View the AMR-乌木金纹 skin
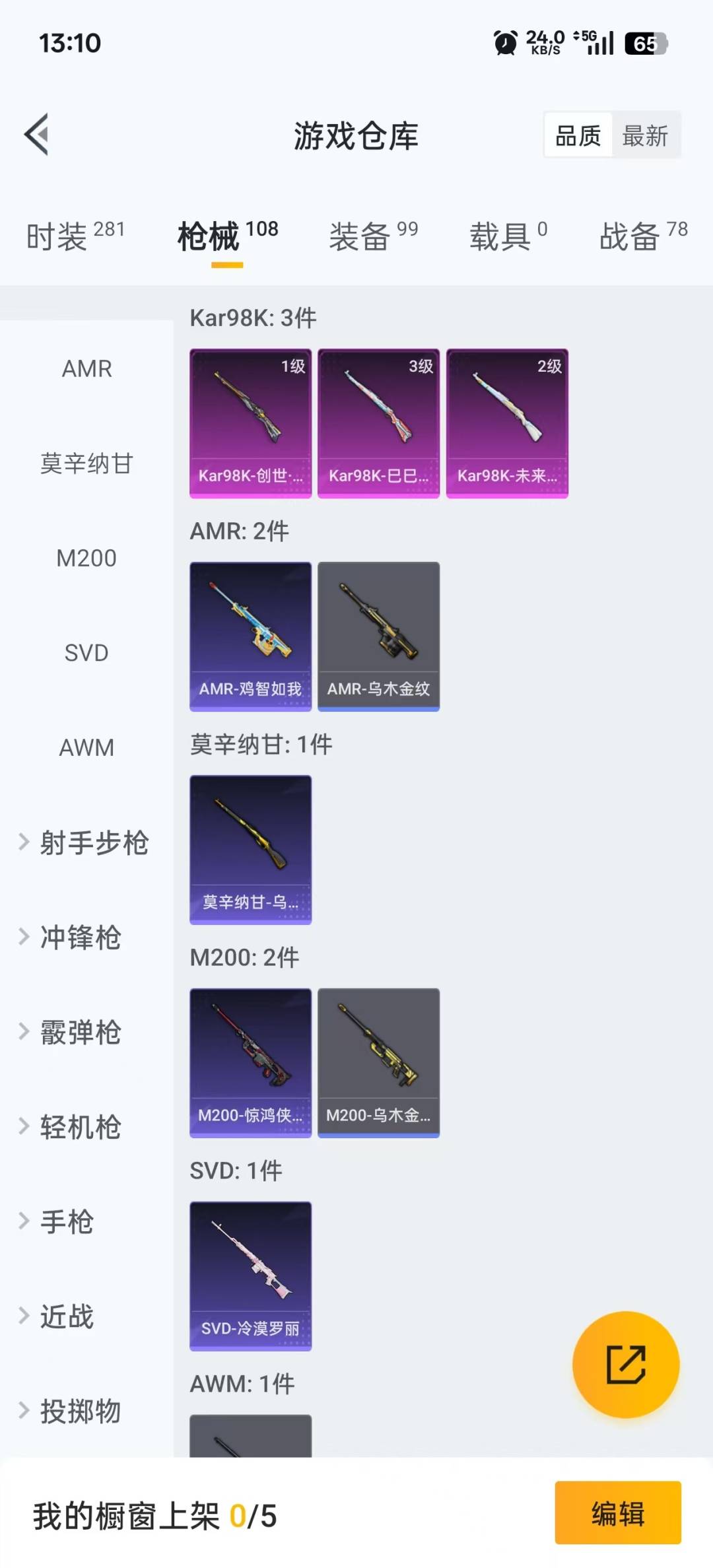 click(378, 636)
